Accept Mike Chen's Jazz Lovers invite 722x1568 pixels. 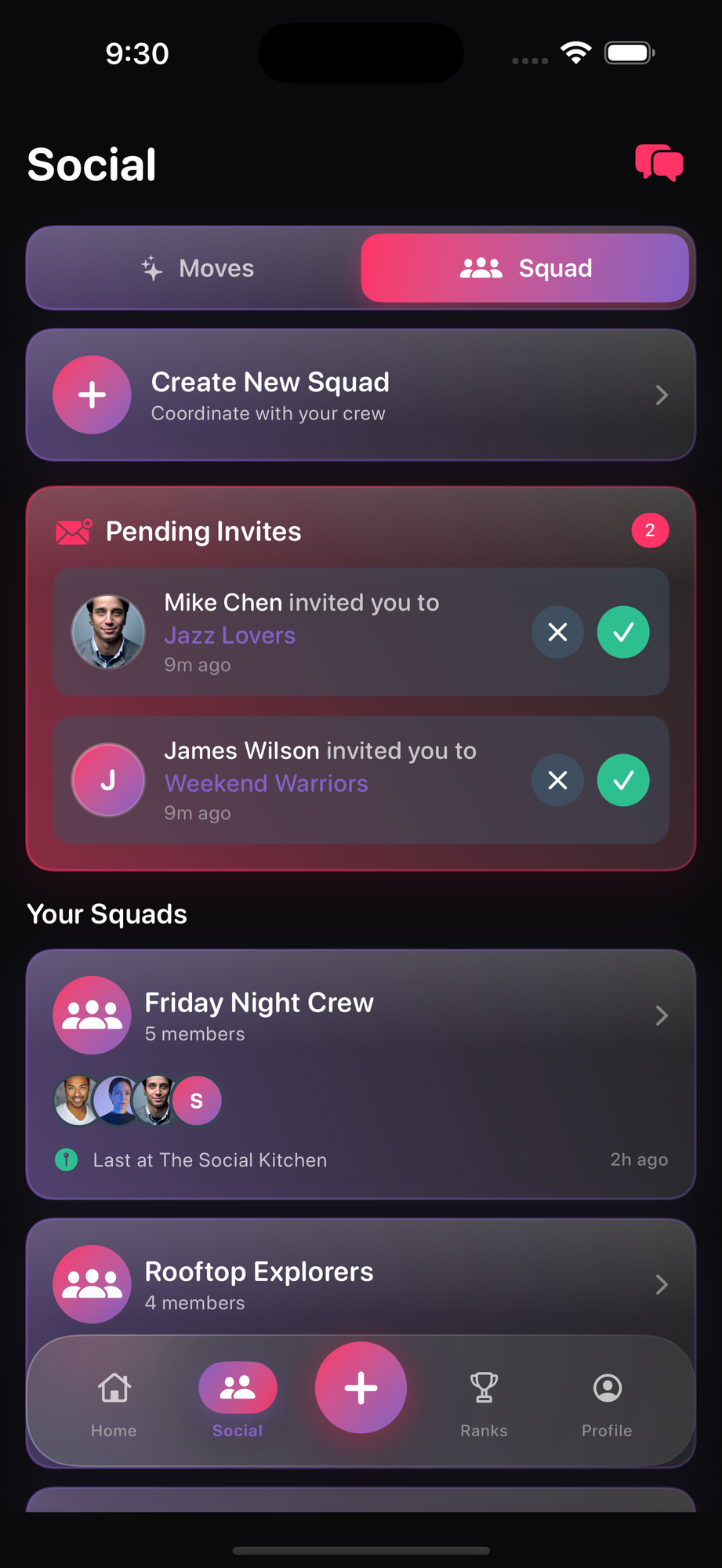tap(622, 632)
